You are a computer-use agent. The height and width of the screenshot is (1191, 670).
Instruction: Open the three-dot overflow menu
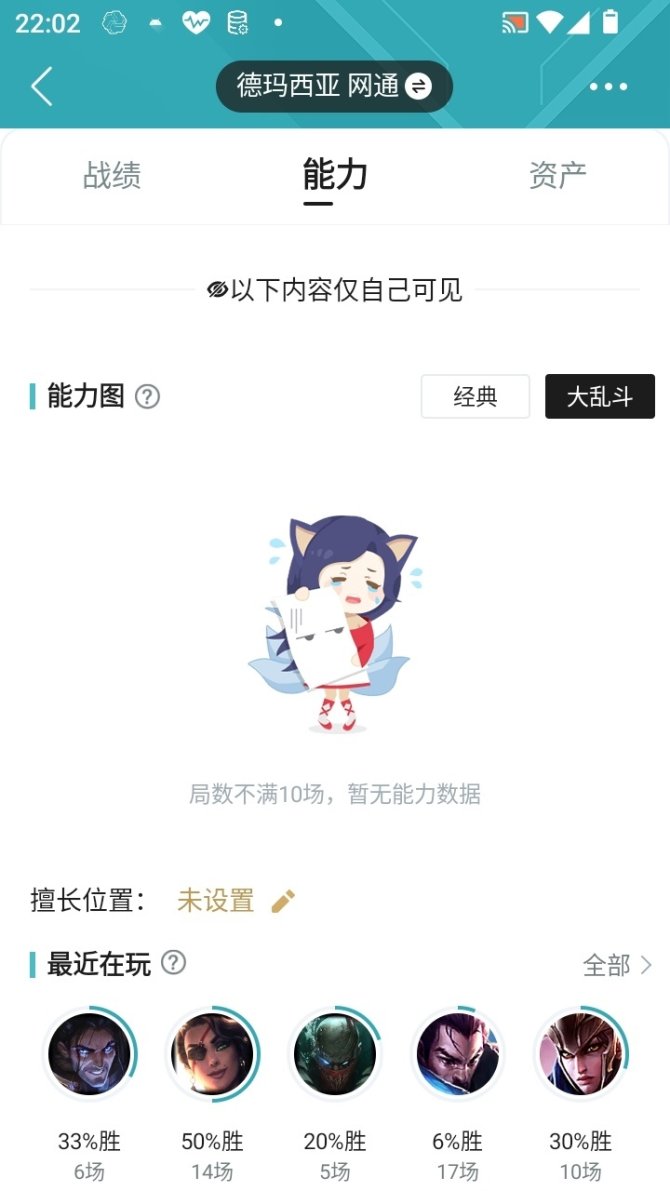(x=608, y=87)
